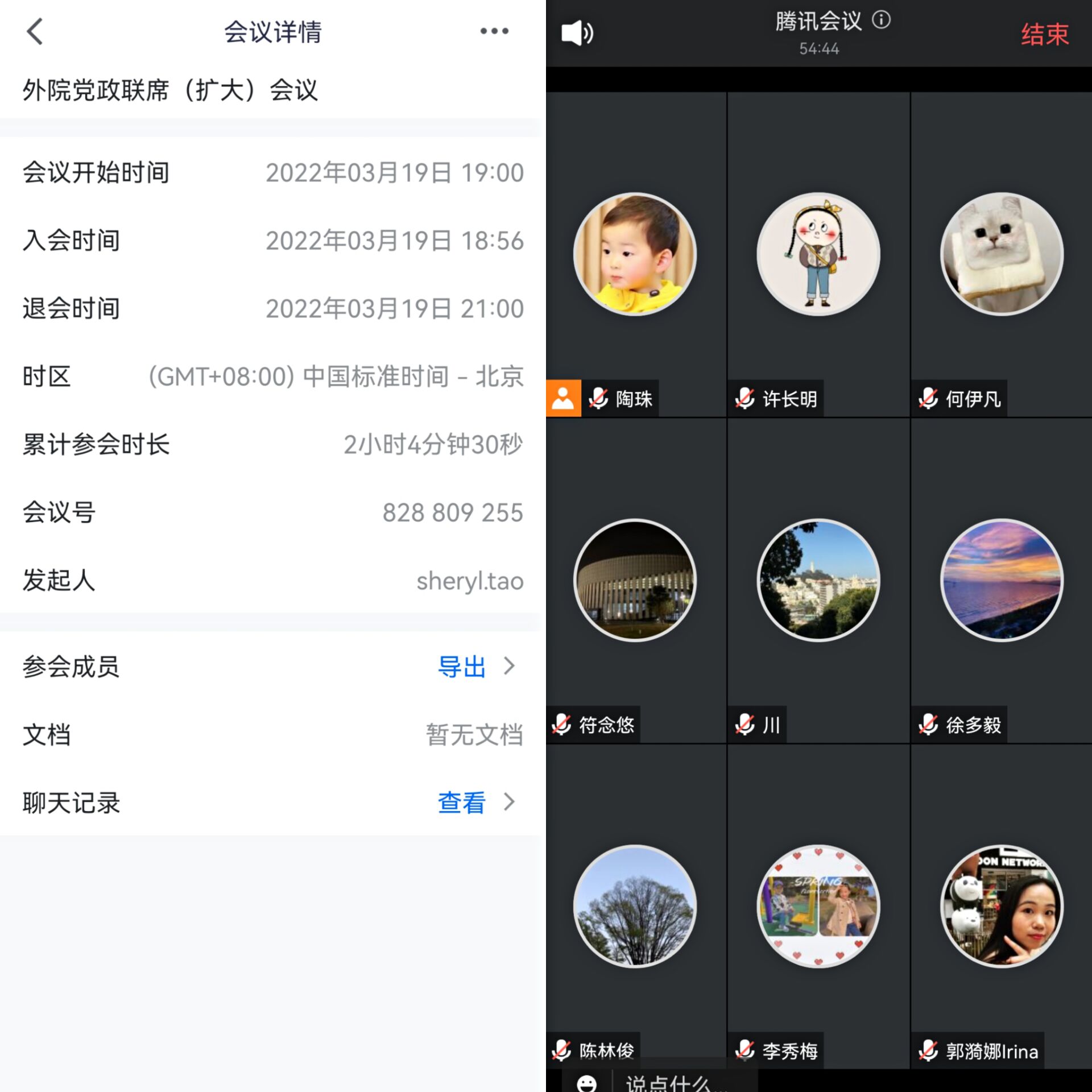Select 何伊凡's video tile
The width and height of the screenshot is (1092, 1092).
1002,254
